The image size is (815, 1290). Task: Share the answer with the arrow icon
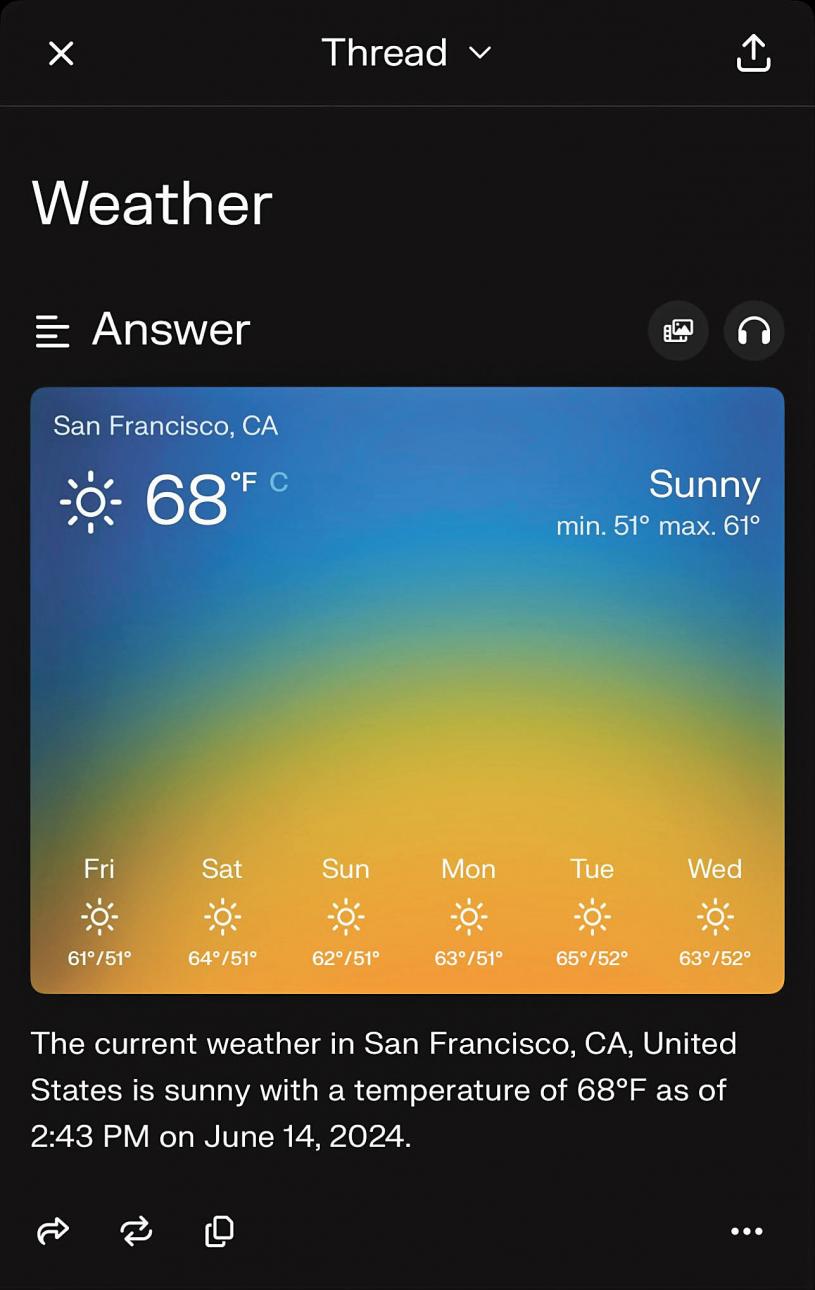53,1231
